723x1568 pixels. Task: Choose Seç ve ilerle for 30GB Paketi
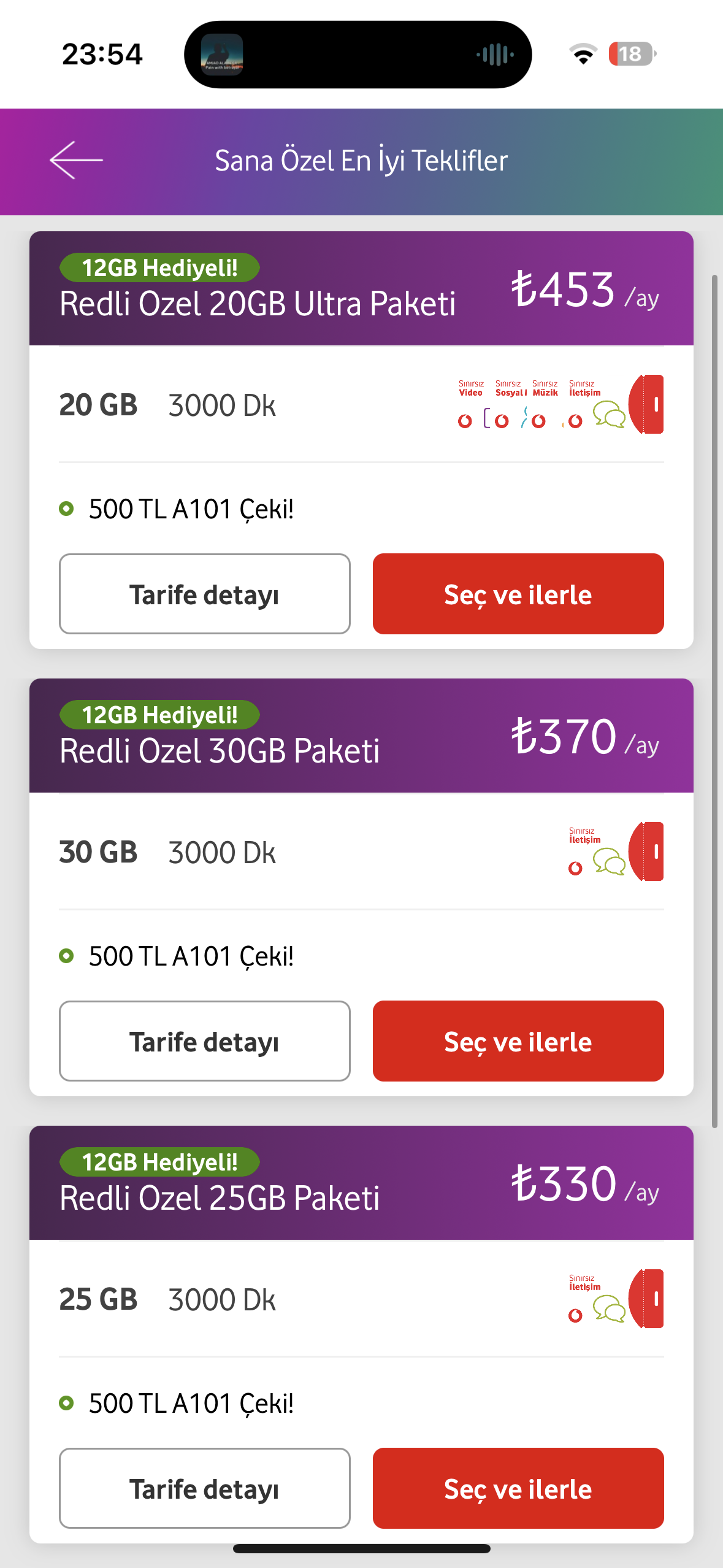[518, 1041]
